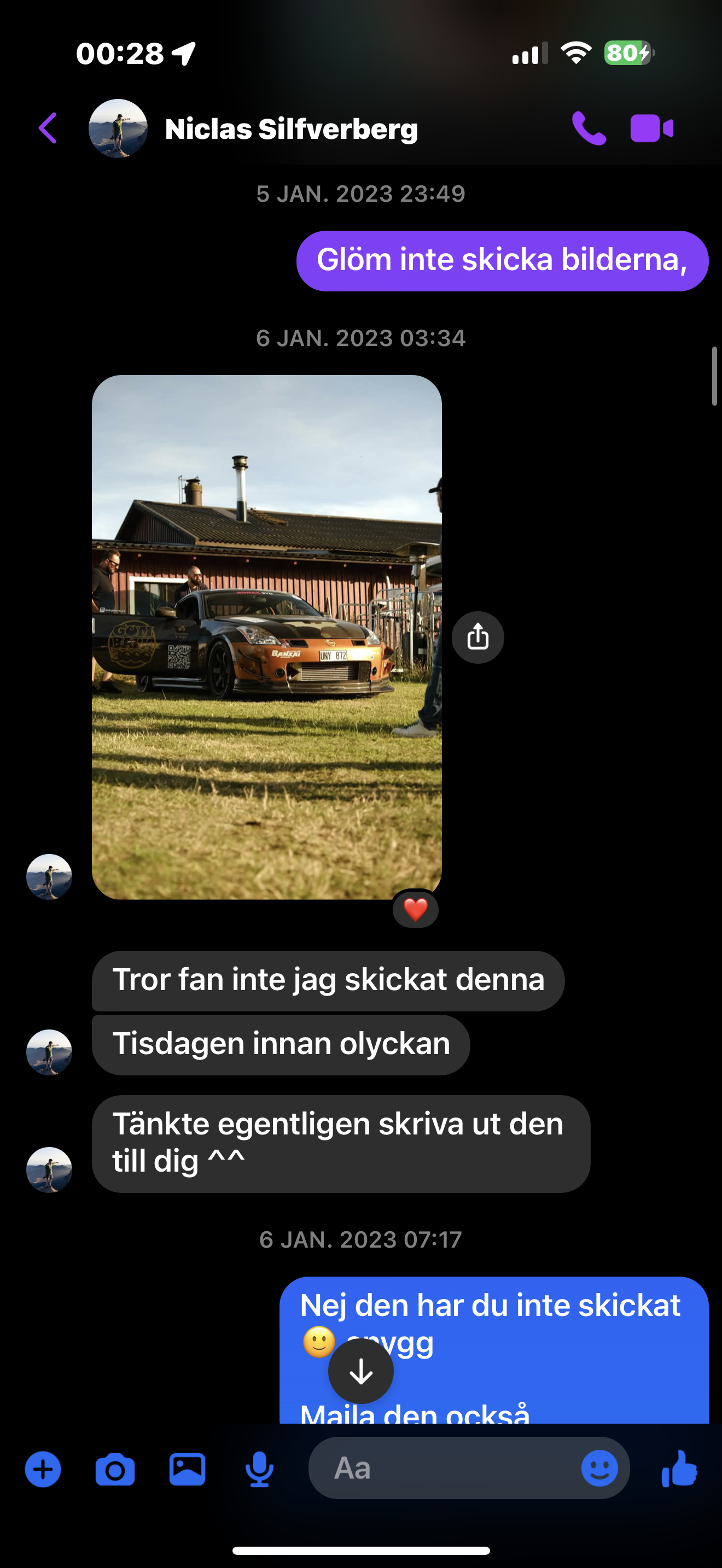Start a video call with Niclas
The height and width of the screenshot is (1568, 722).
651,128
